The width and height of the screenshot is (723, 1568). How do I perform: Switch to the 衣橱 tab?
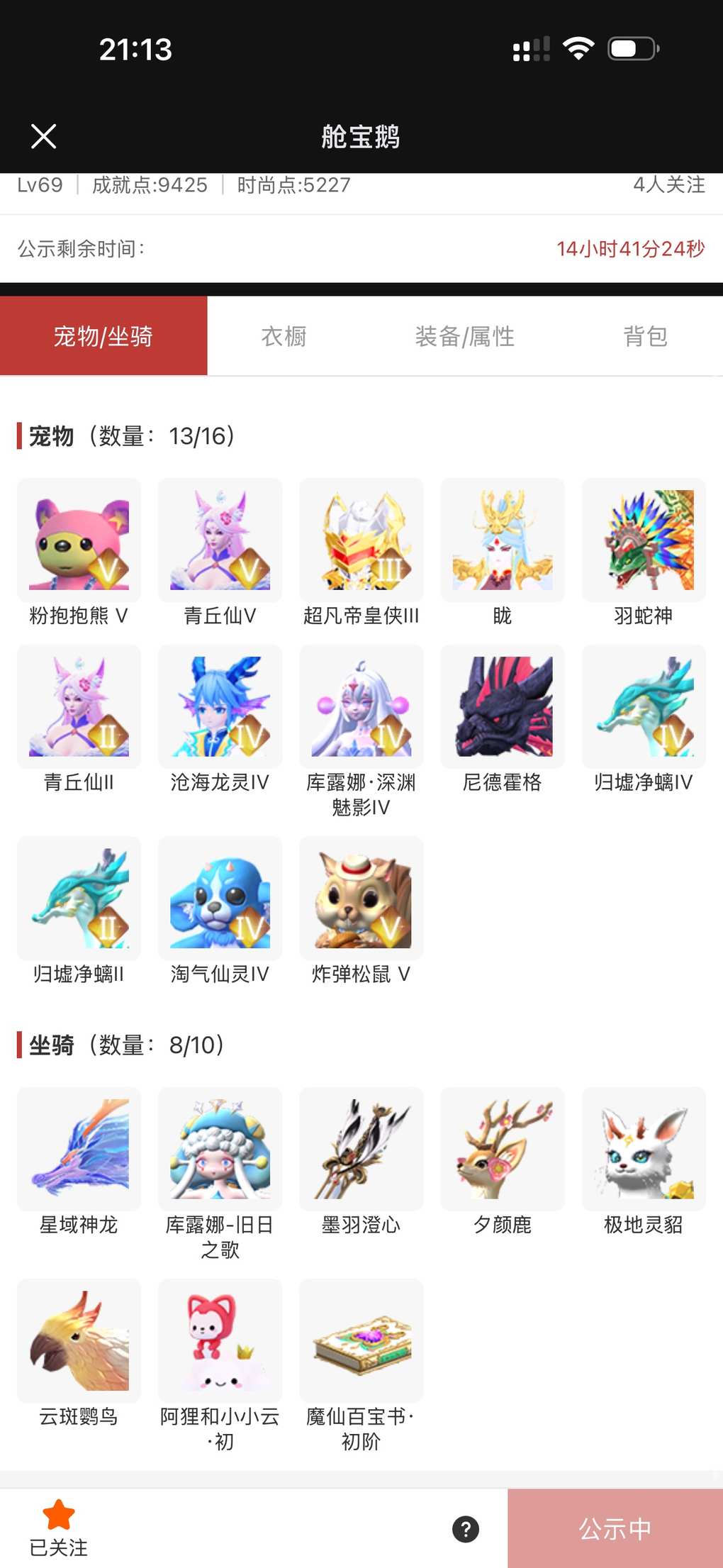[x=284, y=336]
